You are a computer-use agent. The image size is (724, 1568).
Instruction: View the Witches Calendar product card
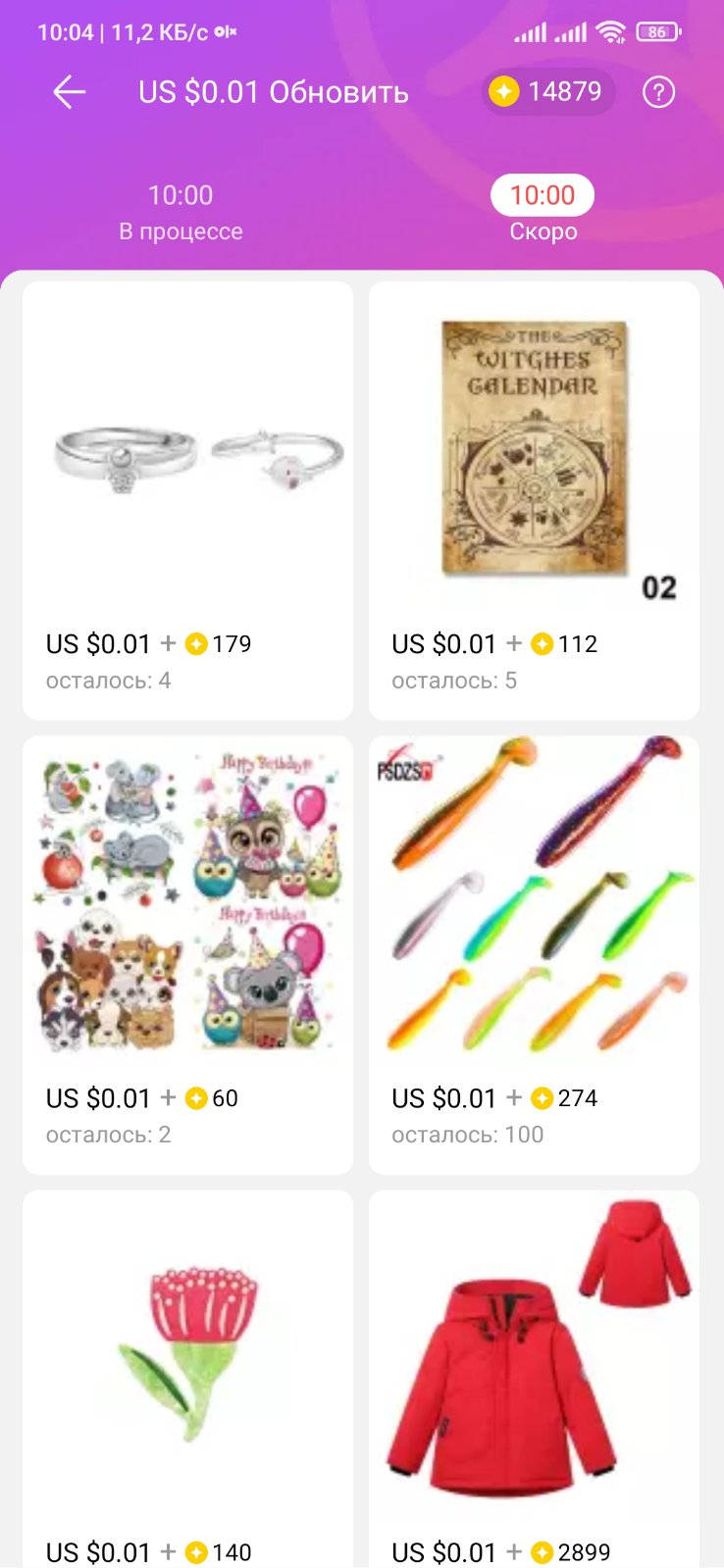(534, 500)
